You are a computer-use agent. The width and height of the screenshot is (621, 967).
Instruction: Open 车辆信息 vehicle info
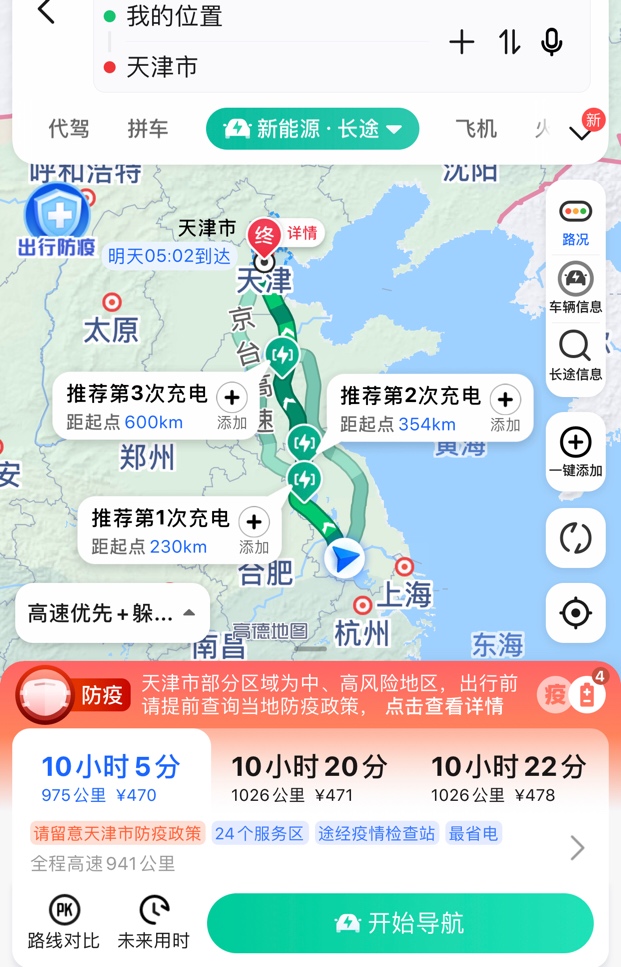tap(575, 288)
